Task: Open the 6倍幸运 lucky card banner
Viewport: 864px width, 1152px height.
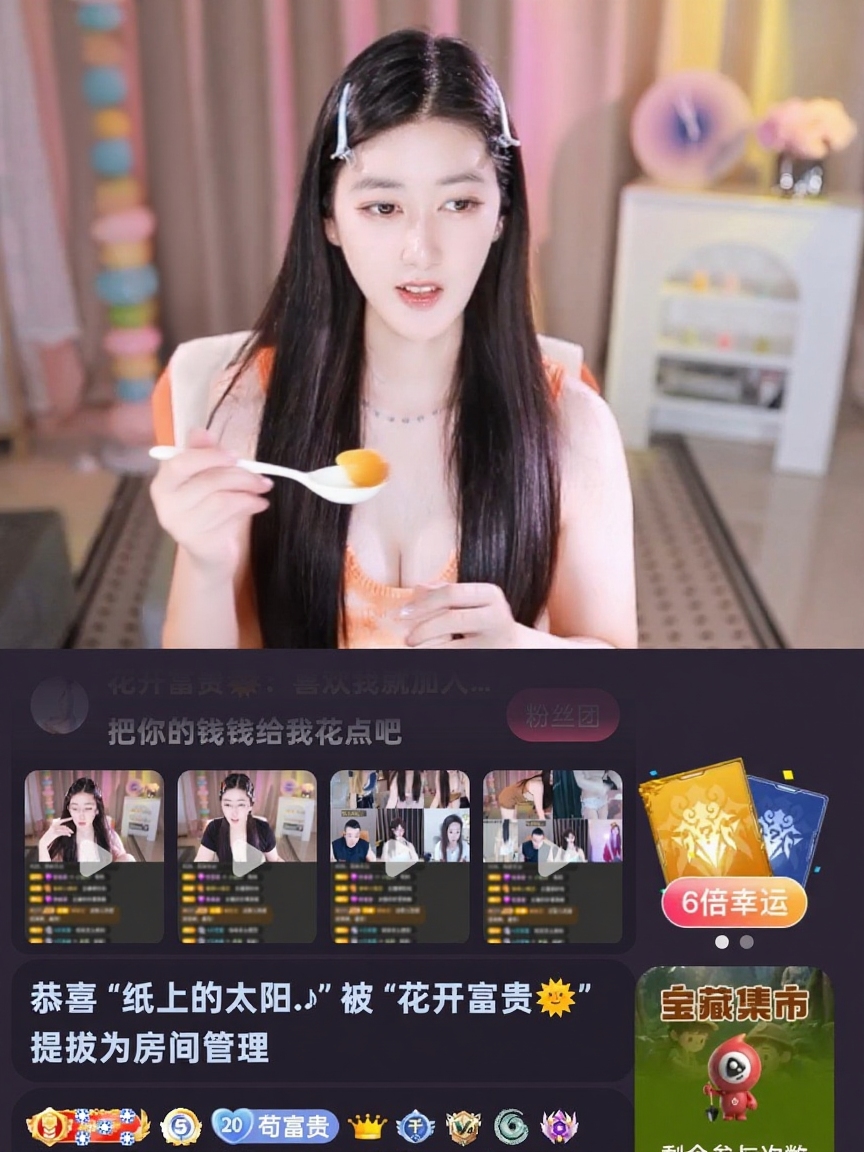Action: point(734,903)
